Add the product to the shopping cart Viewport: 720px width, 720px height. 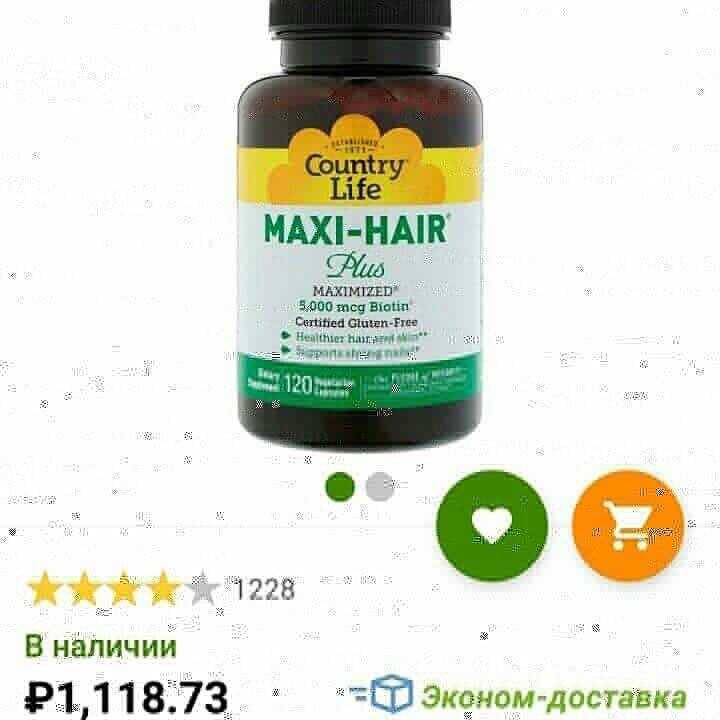627,523
